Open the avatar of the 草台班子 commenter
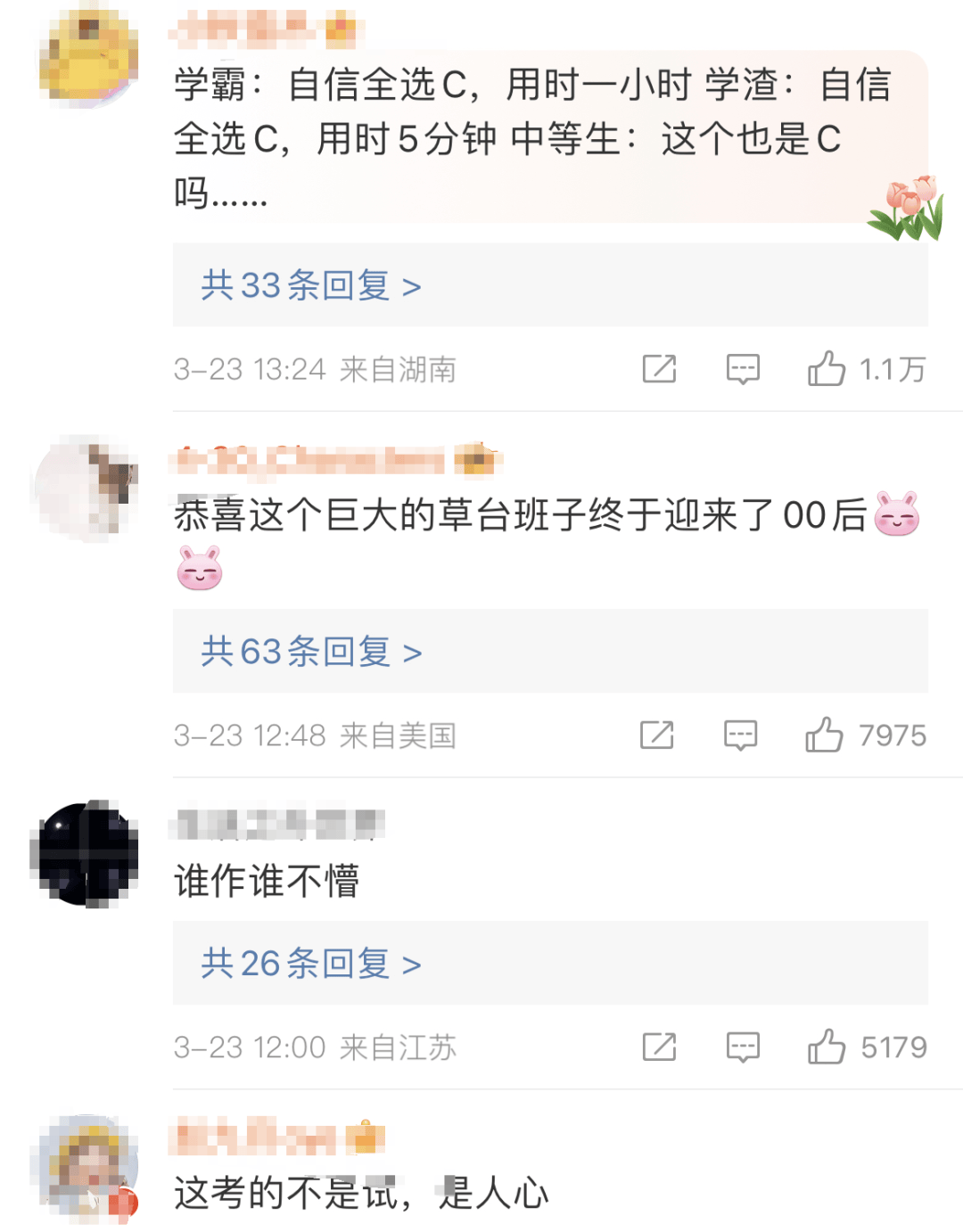 coord(87,488)
